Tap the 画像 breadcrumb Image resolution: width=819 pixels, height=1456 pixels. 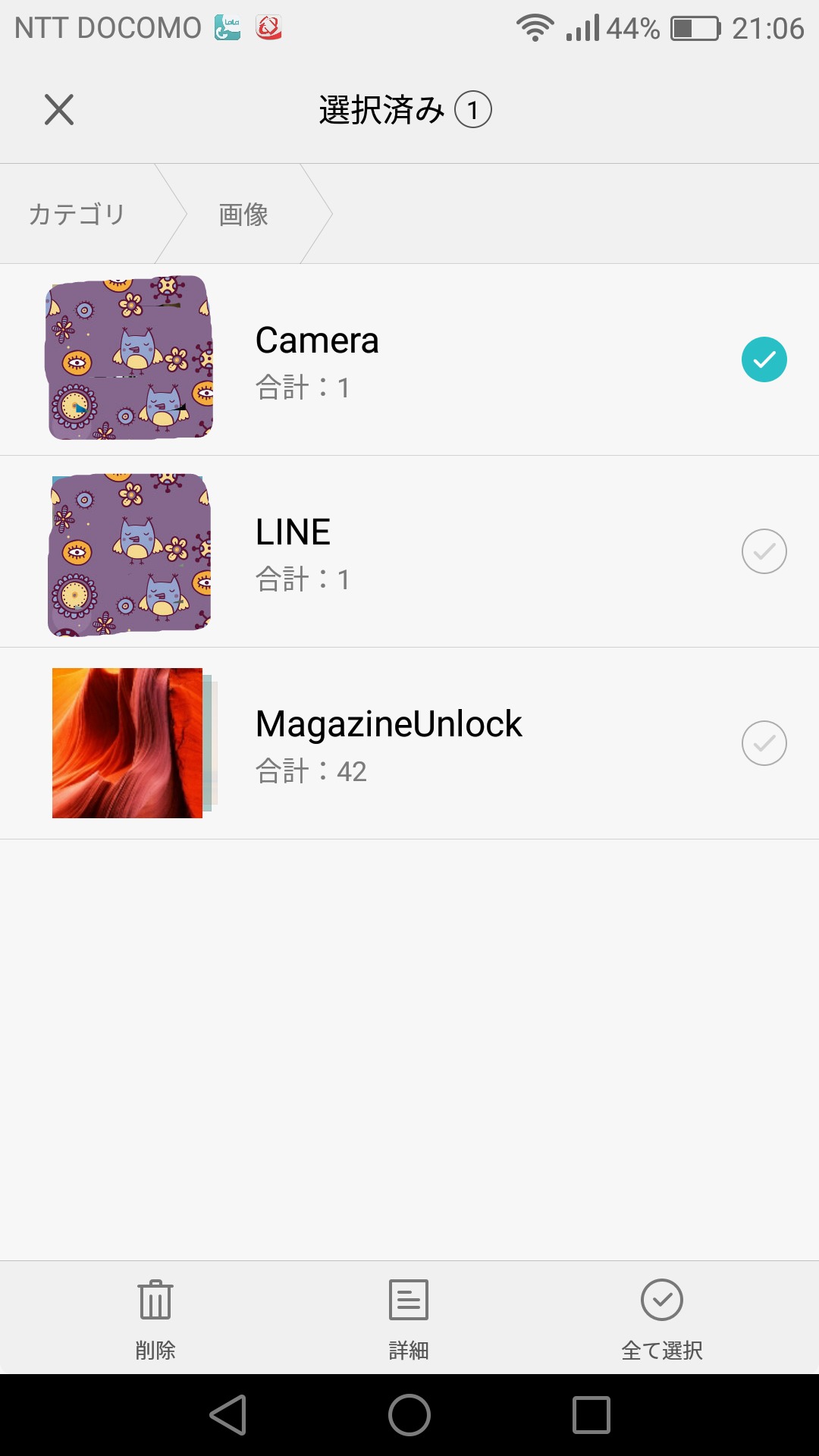click(x=243, y=215)
